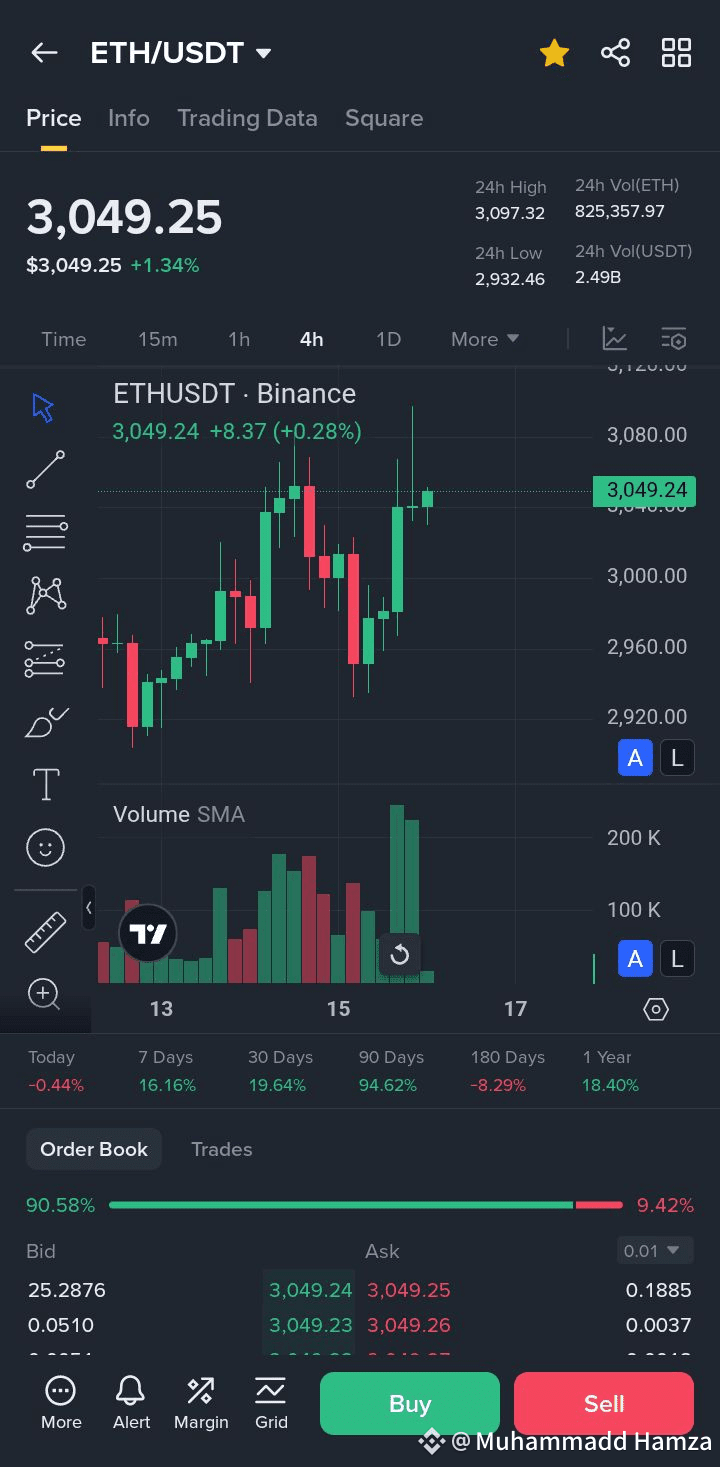Image resolution: width=720 pixels, height=1467 pixels.
Task: Open chart settings icon beside indicators
Action: point(674,339)
